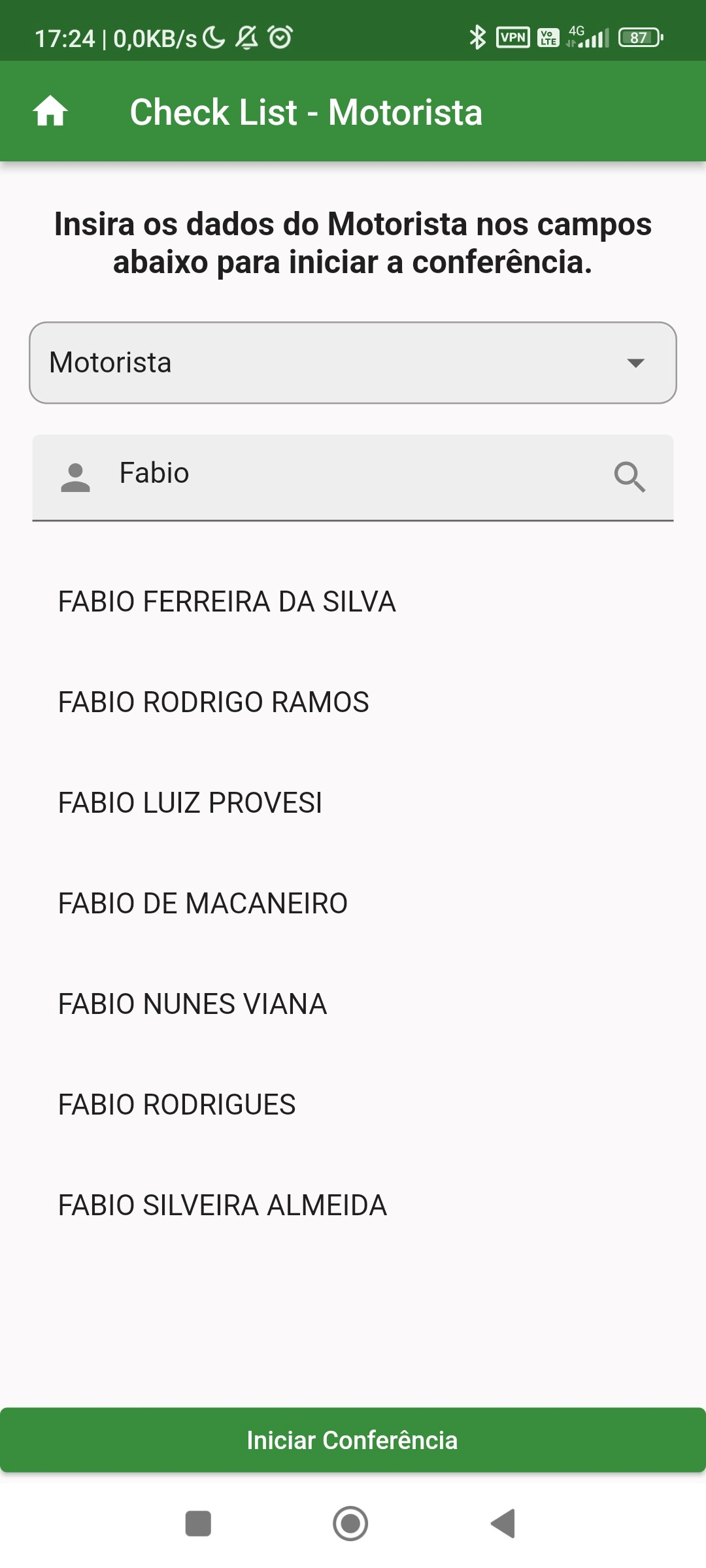Choose FABIO NUNES VIANA

pyautogui.click(x=192, y=1004)
